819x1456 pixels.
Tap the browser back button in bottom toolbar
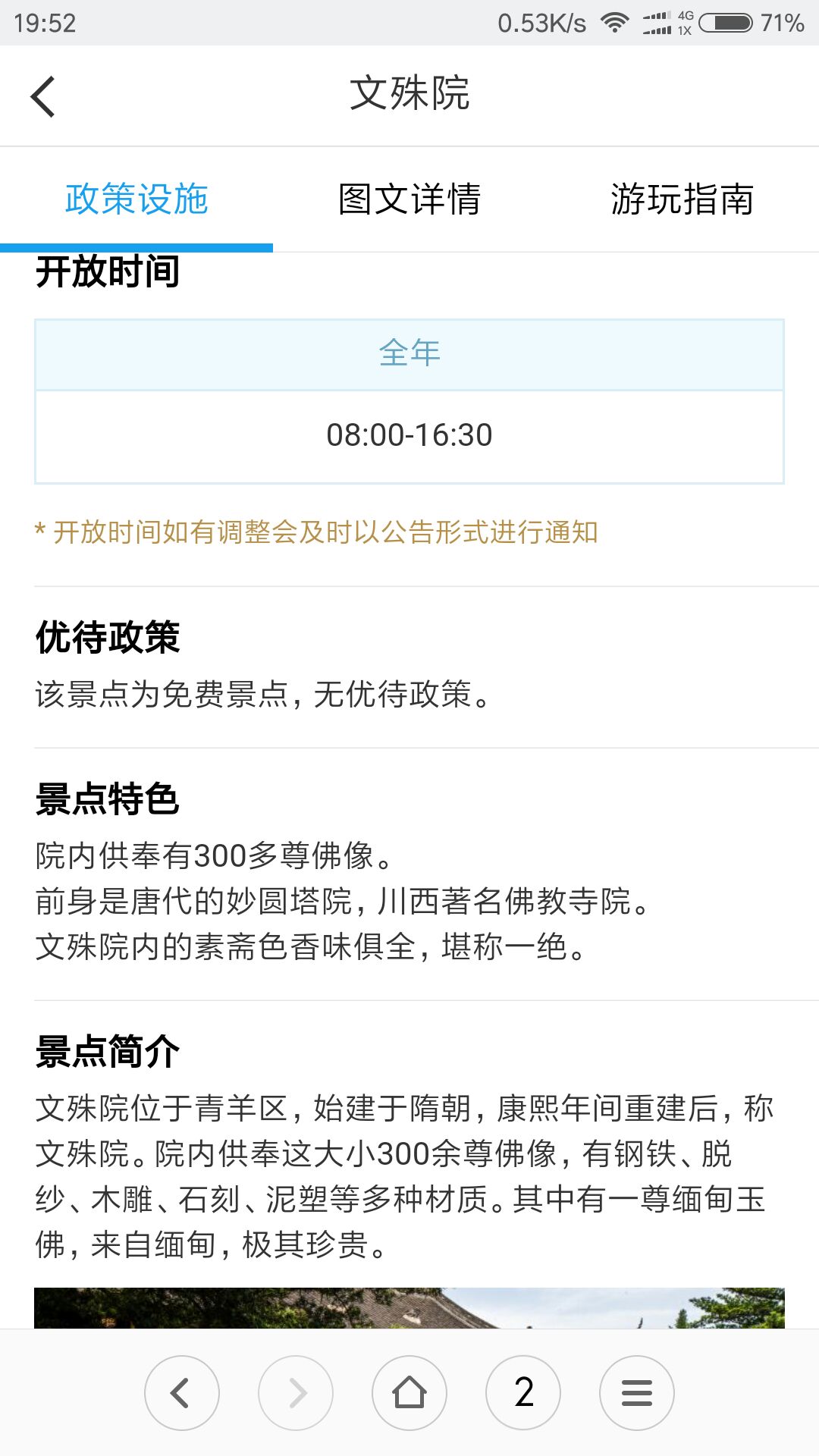click(182, 1393)
